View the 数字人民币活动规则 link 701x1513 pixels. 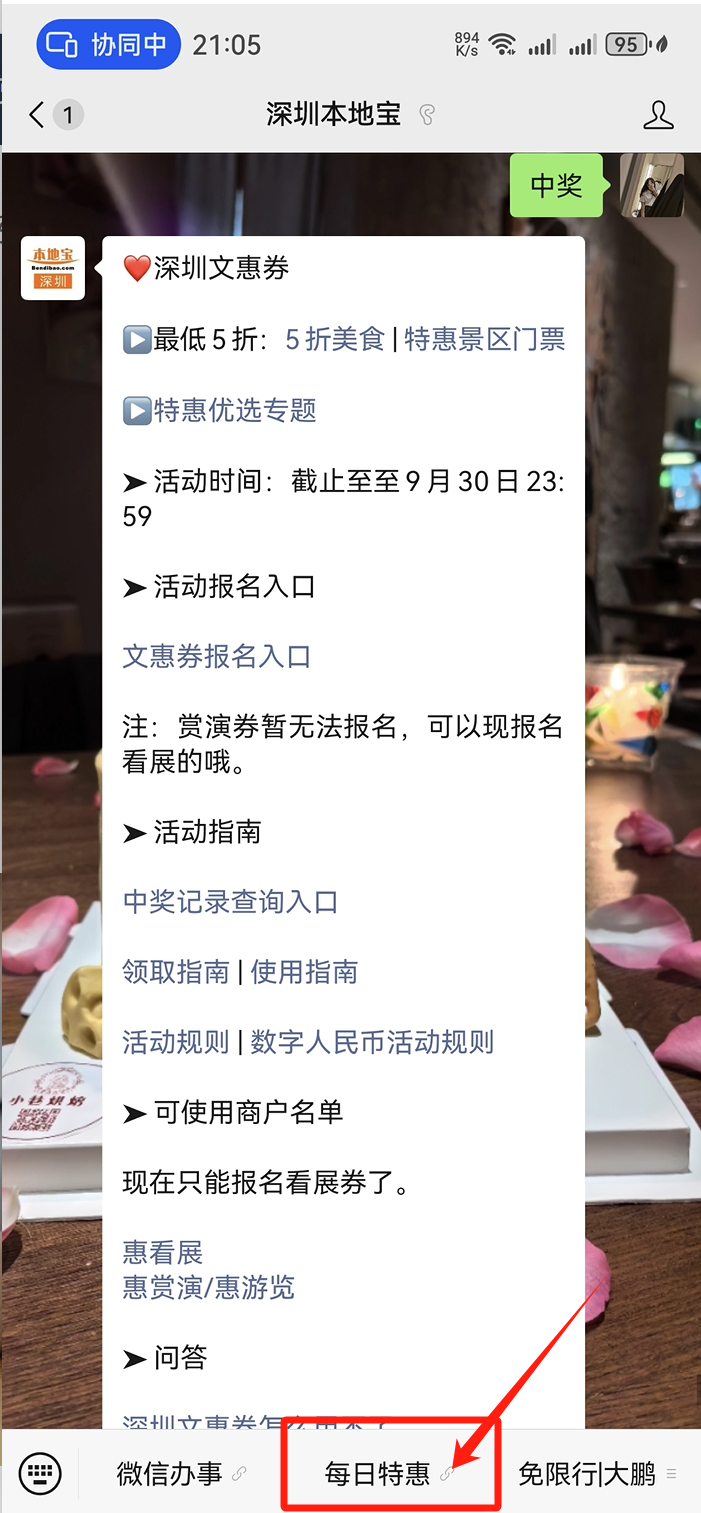[372, 1043]
